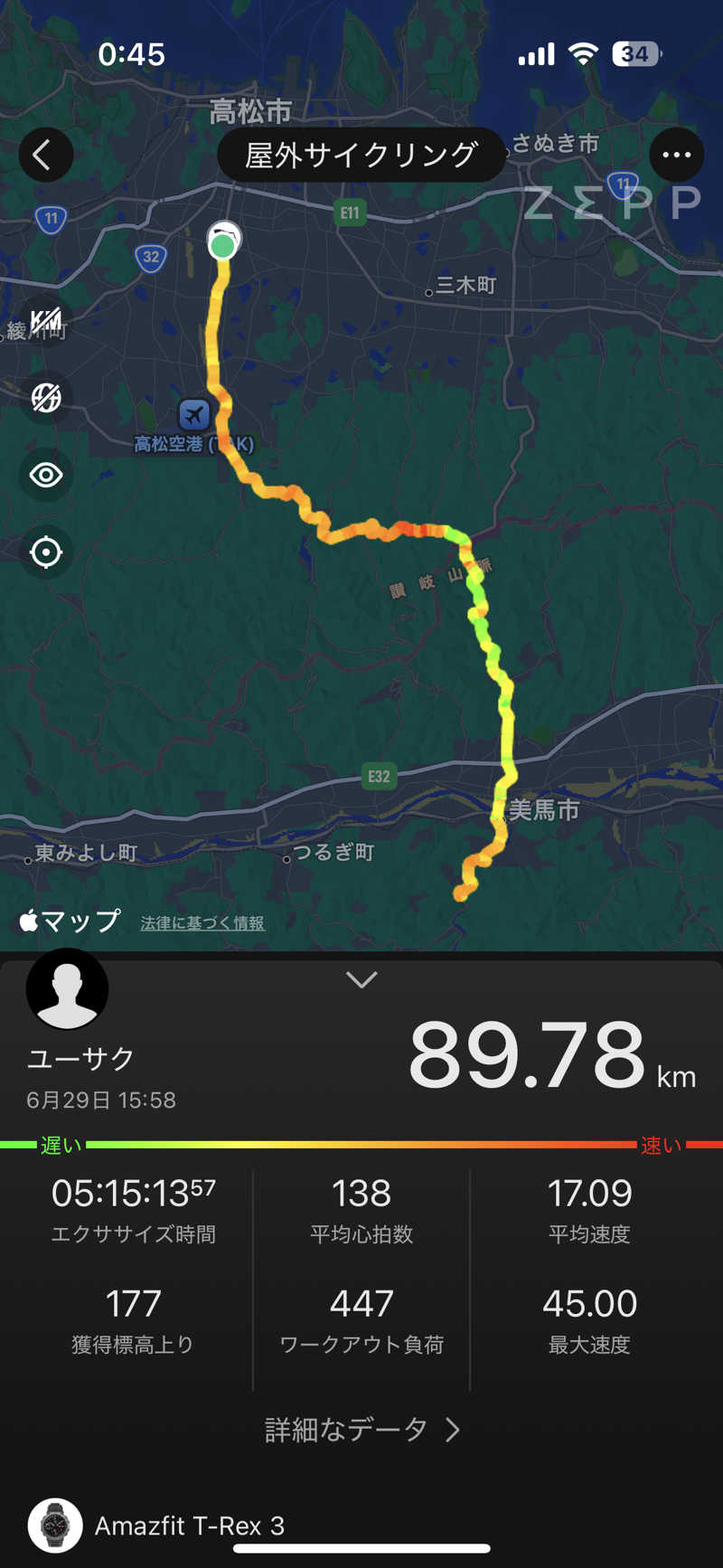Toggle route visibility with the eye icon
723x1568 pixels.
tap(46, 475)
